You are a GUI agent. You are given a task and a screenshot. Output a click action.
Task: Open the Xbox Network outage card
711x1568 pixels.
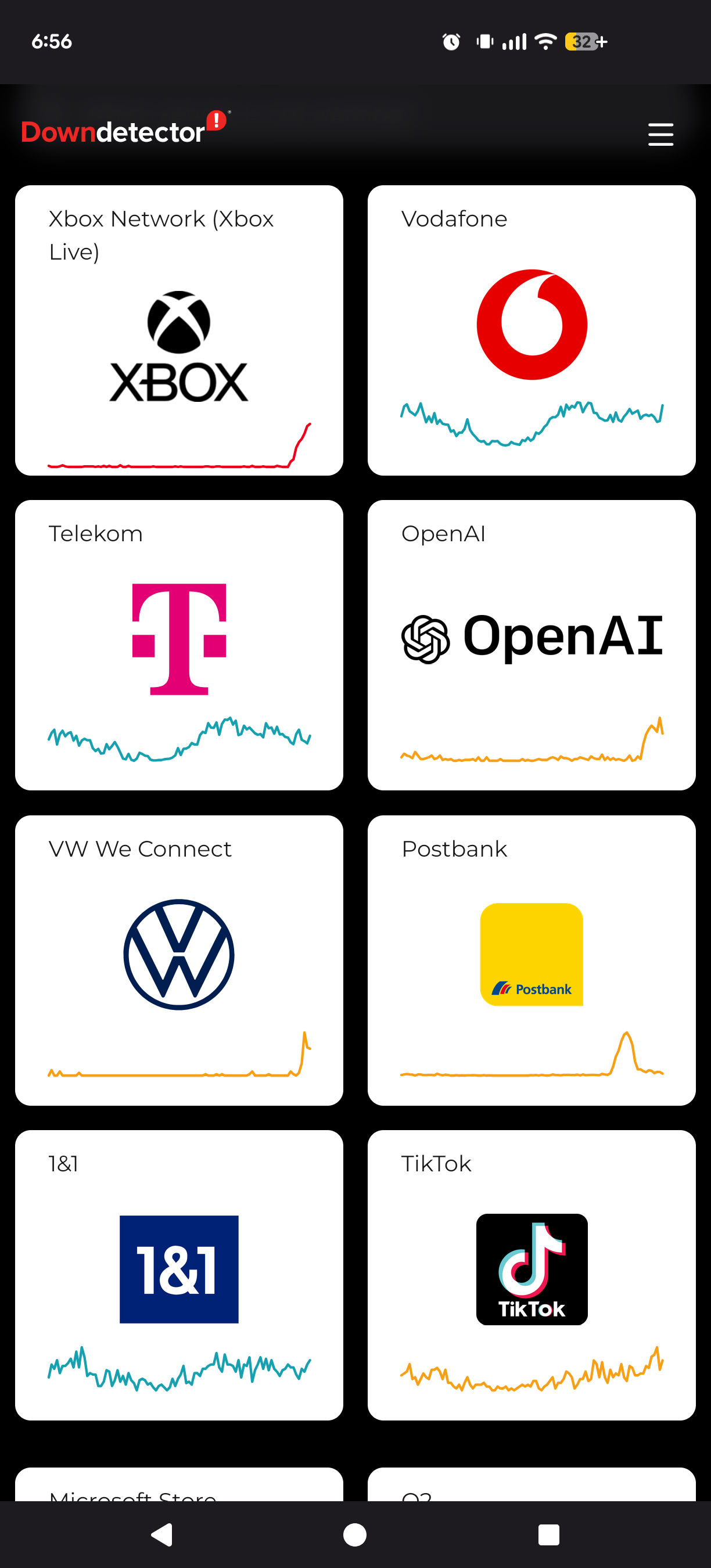179,330
